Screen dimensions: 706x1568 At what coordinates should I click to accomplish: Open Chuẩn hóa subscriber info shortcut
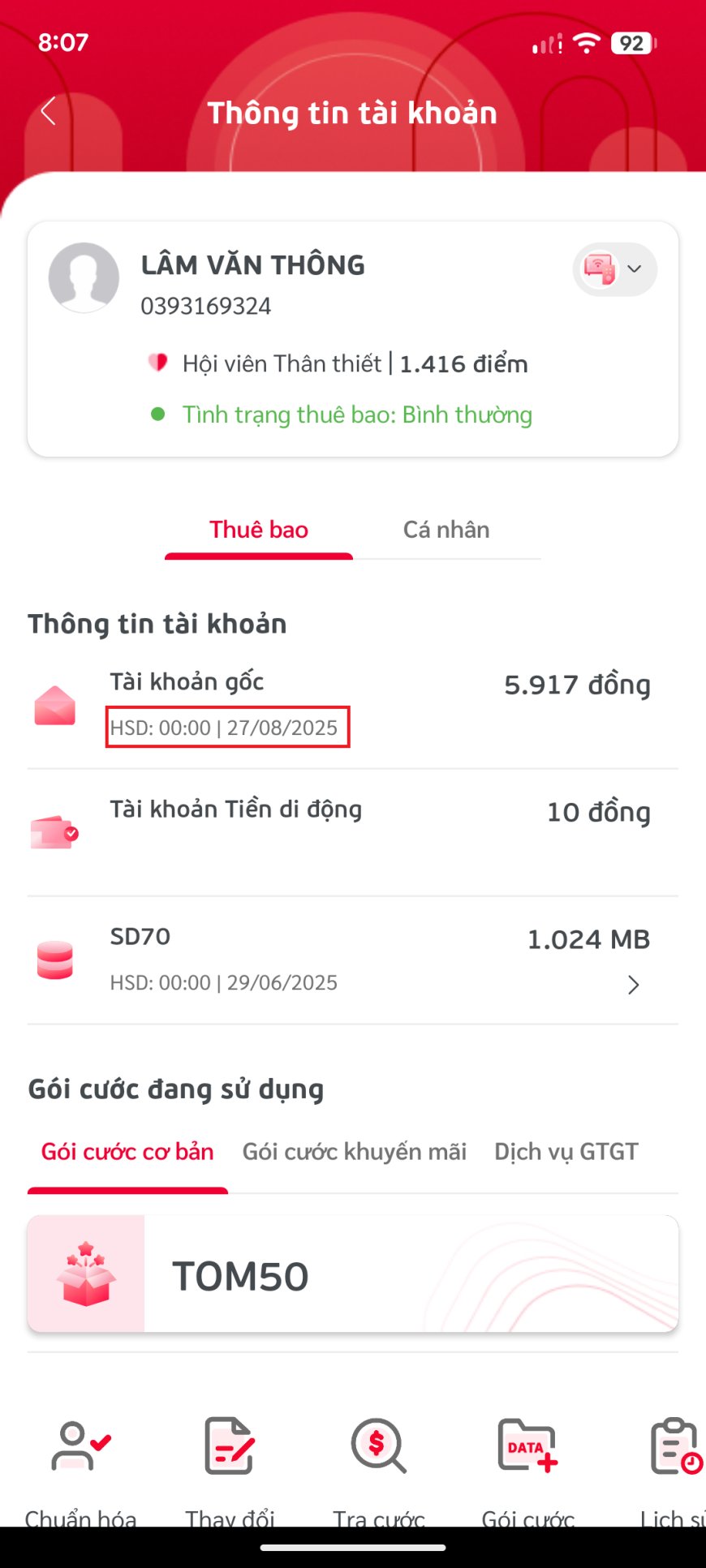tap(81, 1470)
